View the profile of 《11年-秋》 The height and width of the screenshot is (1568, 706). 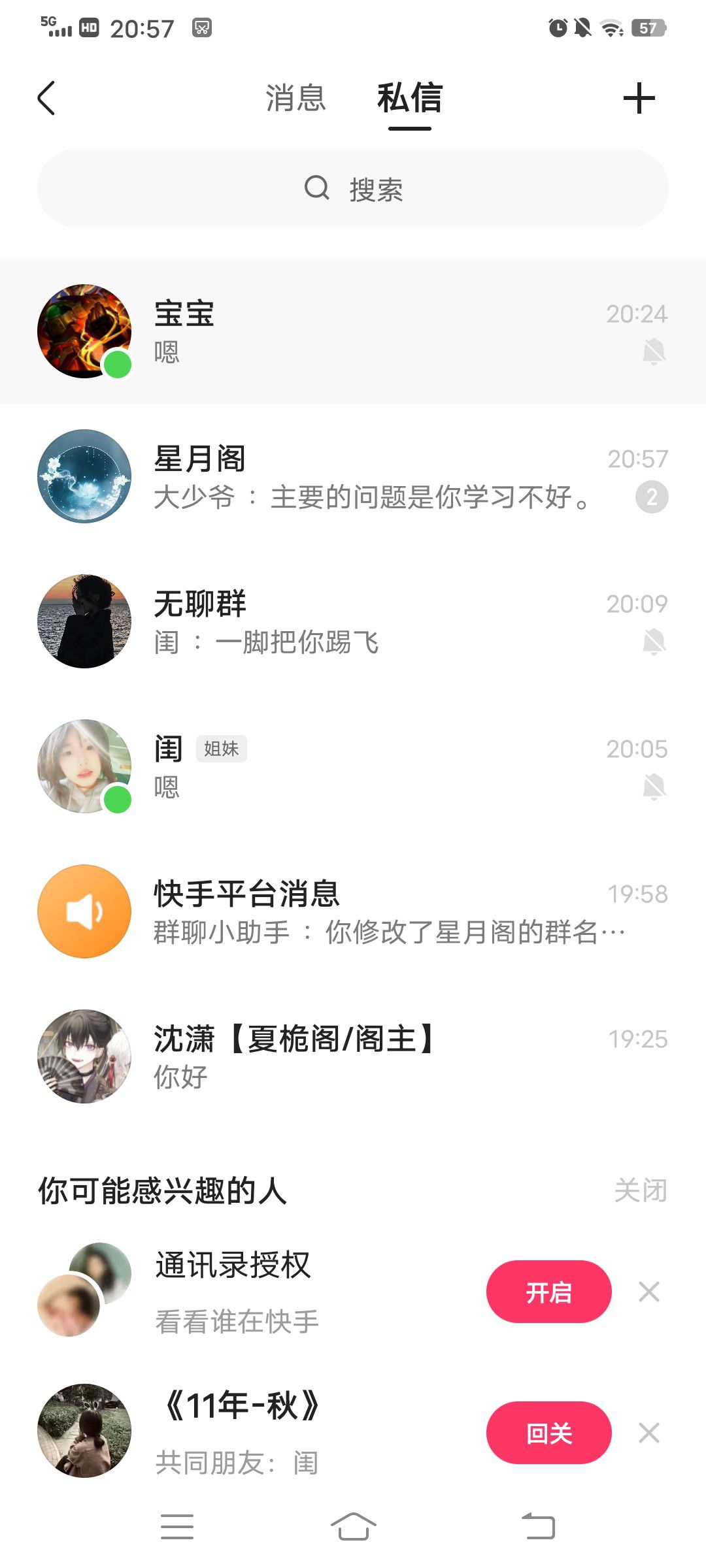(x=84, y=1431)
